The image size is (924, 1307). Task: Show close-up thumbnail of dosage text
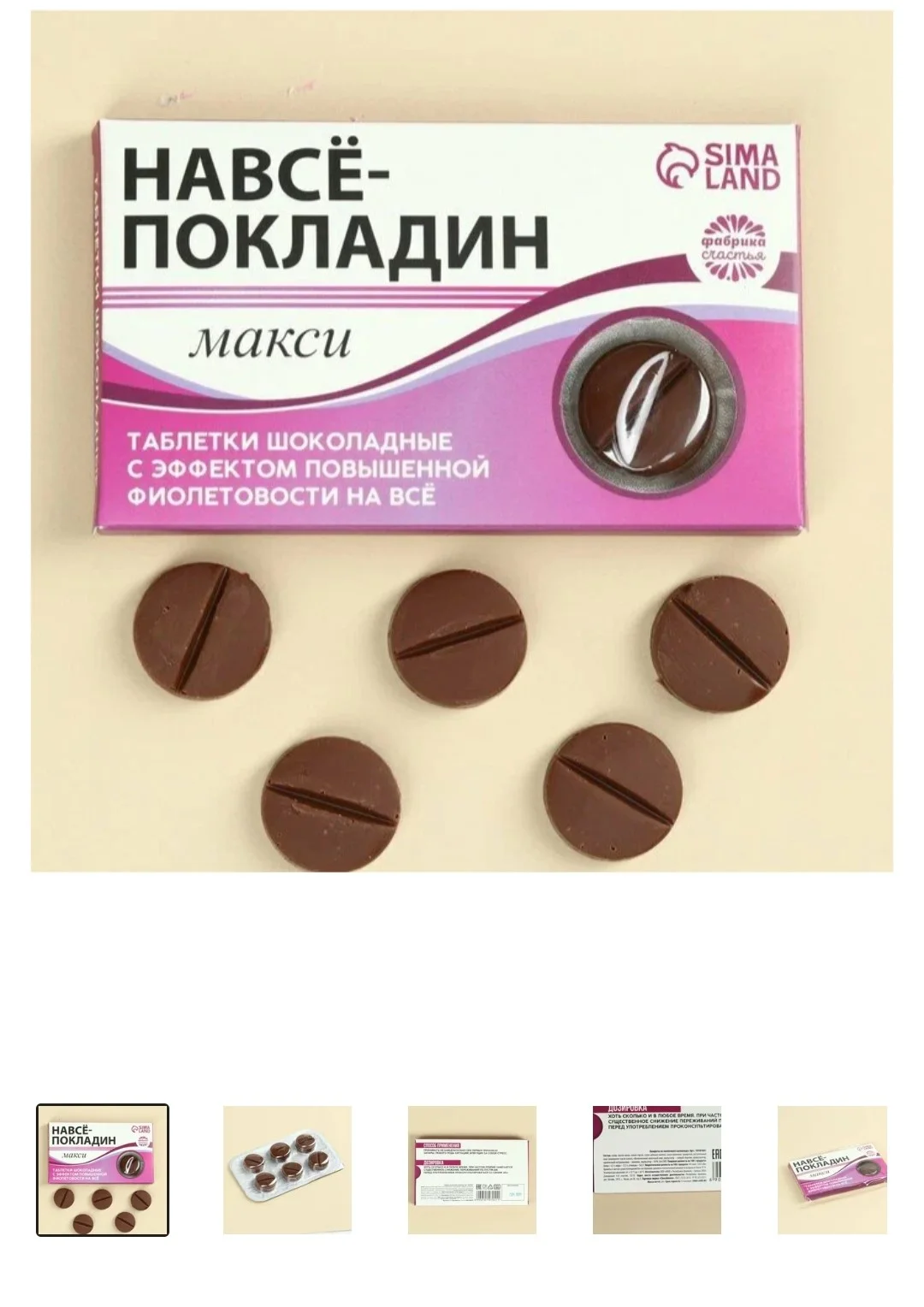[657, 1170]
